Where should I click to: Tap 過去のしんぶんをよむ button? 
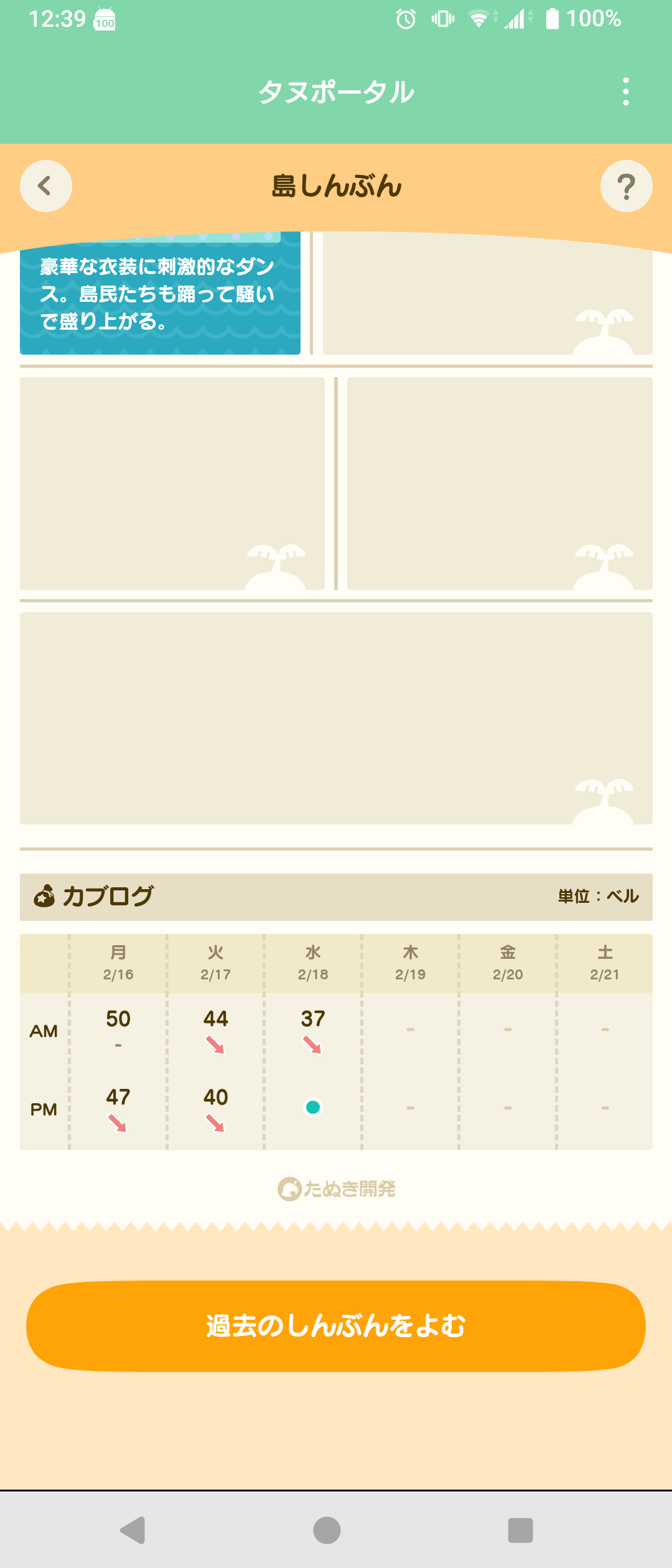point(336,1326)
